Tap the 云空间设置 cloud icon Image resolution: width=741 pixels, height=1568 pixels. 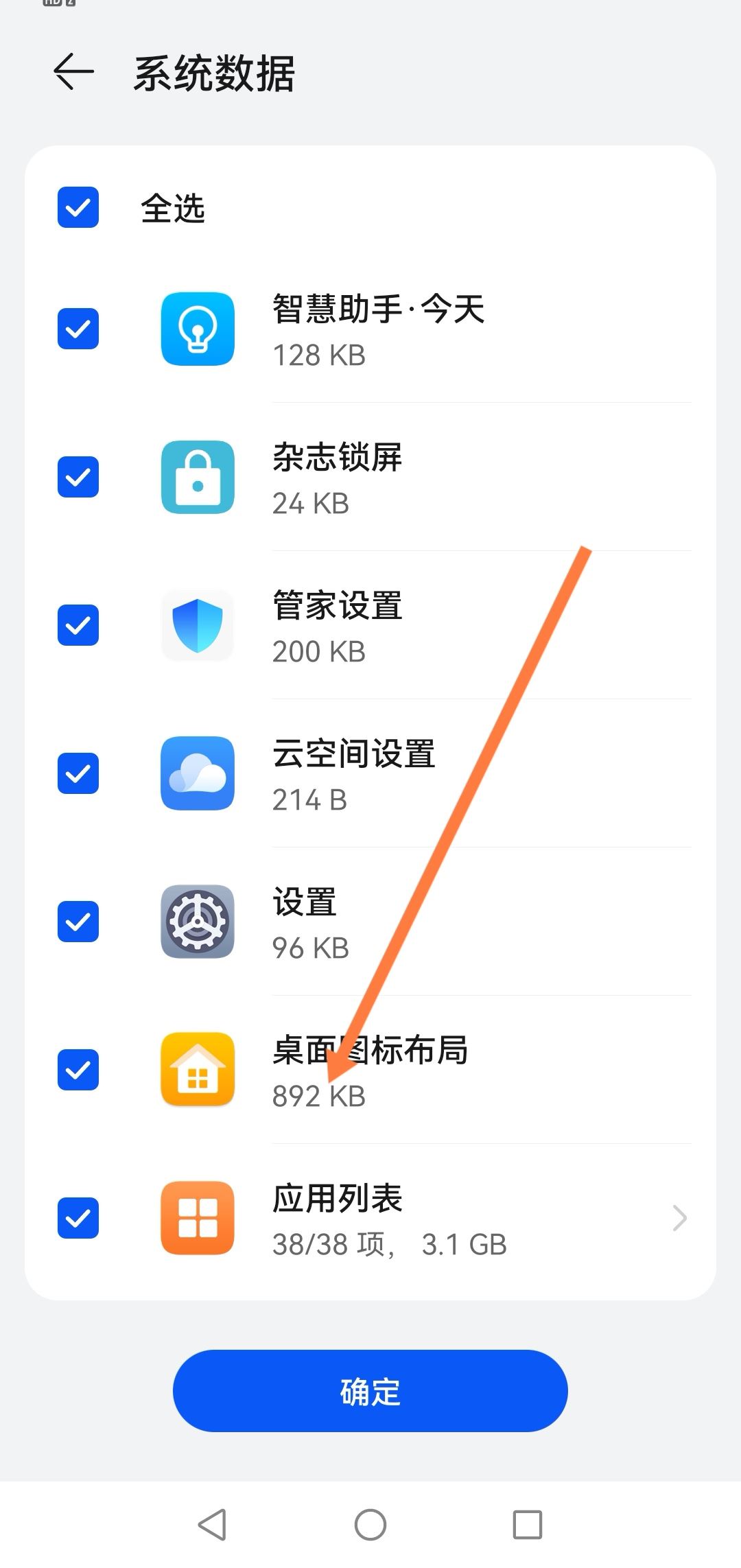coord(197,773)
